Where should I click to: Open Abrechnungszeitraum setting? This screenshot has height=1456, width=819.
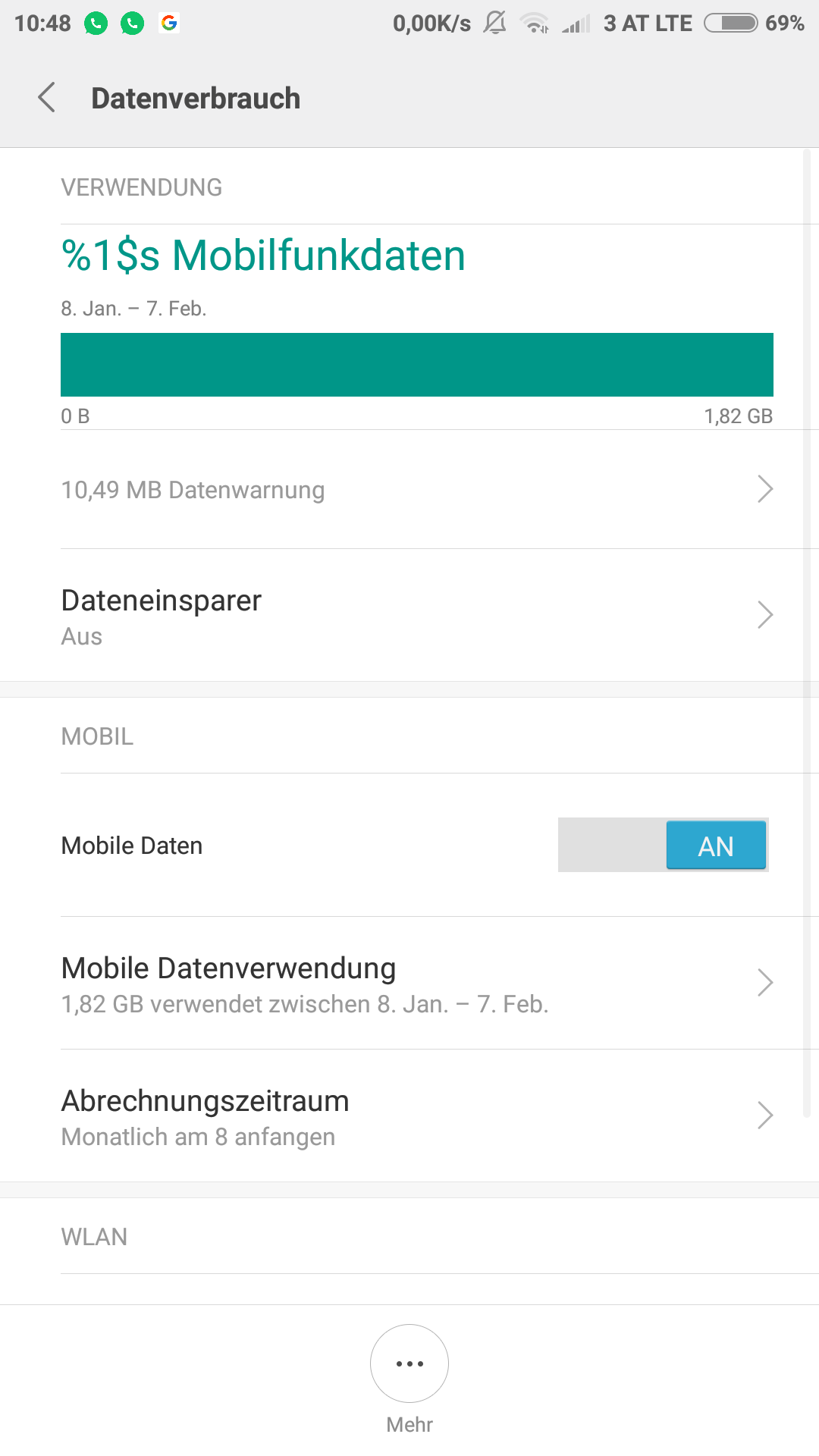click(409, 1116)
